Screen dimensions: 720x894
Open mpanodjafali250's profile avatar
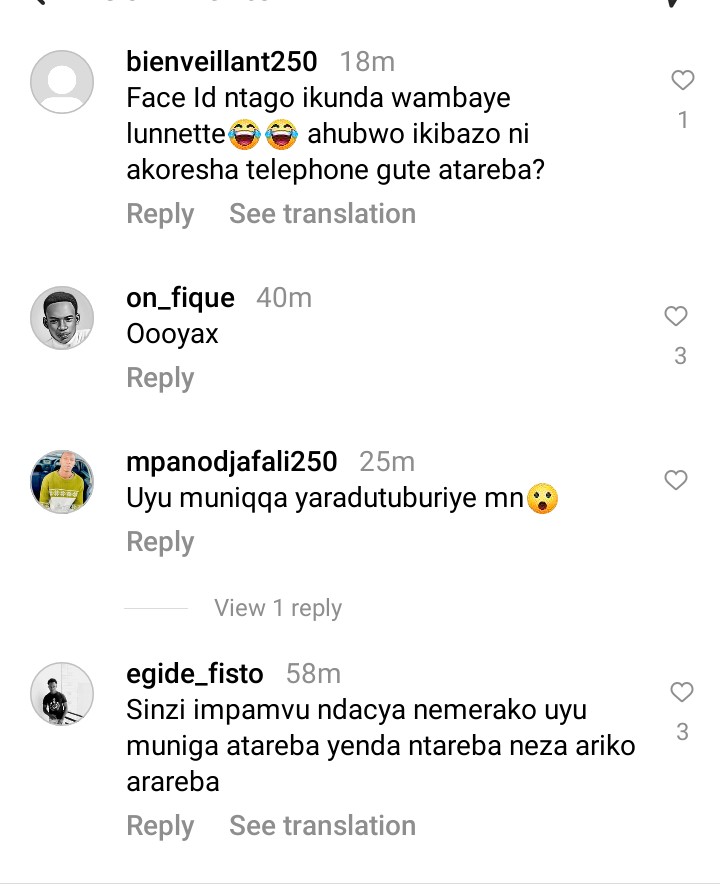tap(62, 482)
